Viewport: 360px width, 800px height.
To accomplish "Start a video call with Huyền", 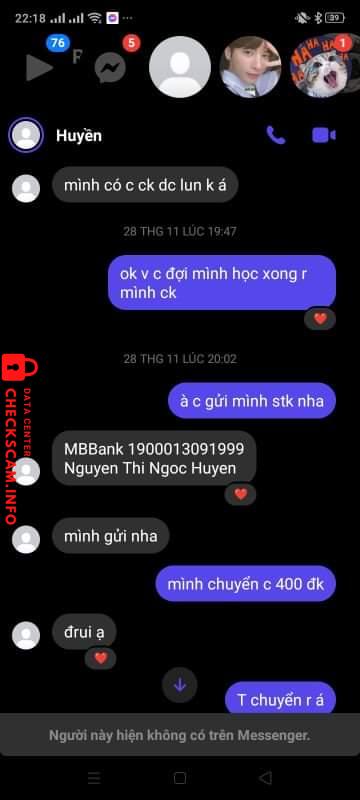I will [x=324, y=135].
